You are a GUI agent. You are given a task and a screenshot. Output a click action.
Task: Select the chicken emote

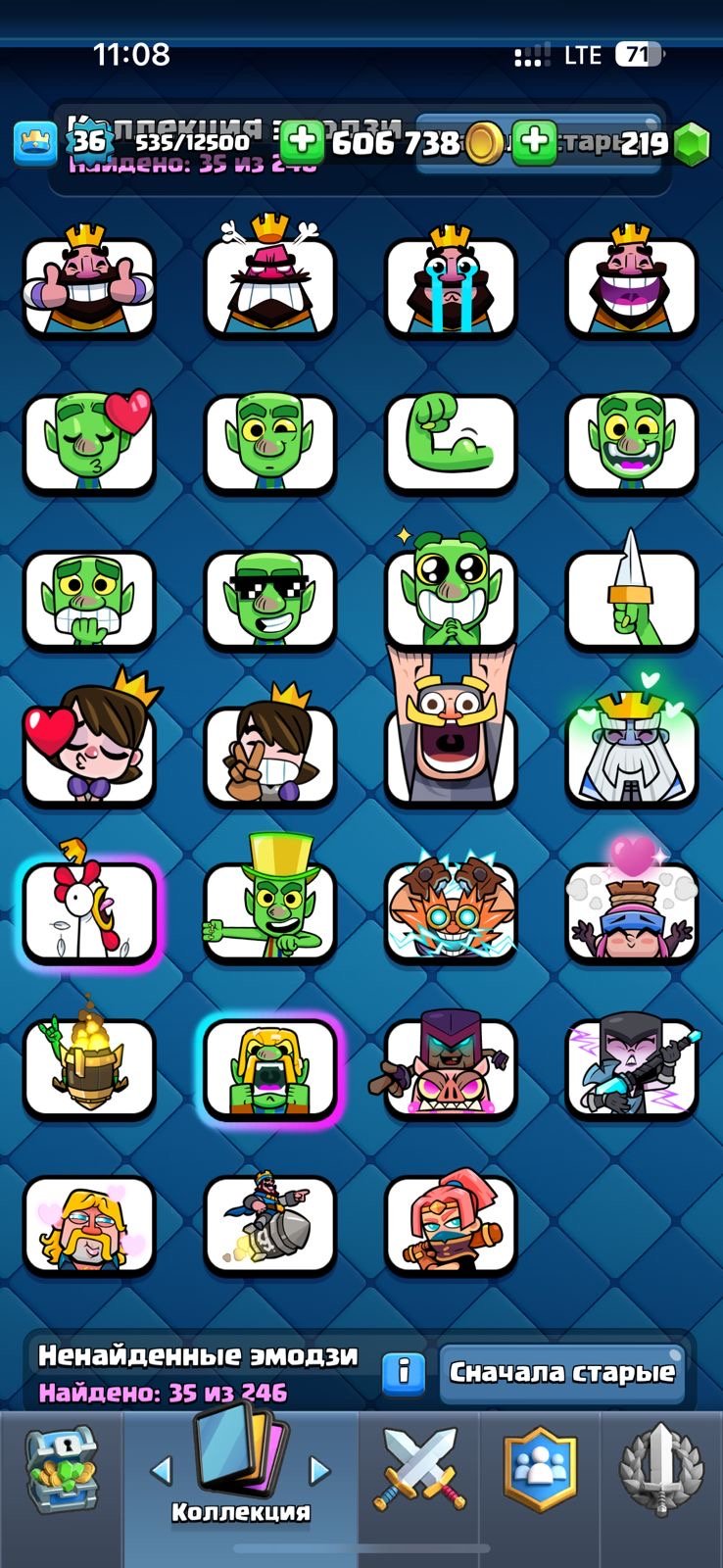point(89,911)
